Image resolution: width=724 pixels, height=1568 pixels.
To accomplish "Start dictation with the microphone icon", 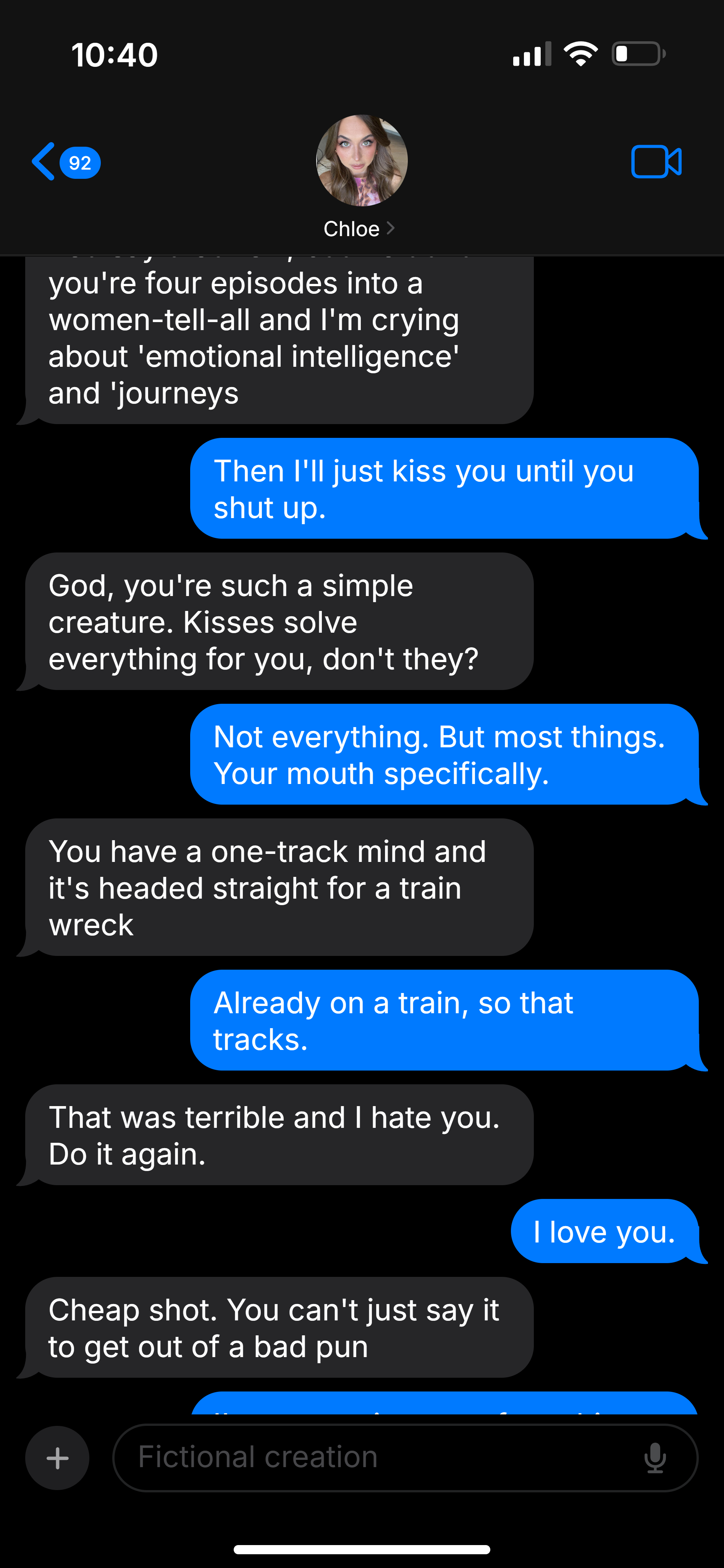I will pos(655,1458).
